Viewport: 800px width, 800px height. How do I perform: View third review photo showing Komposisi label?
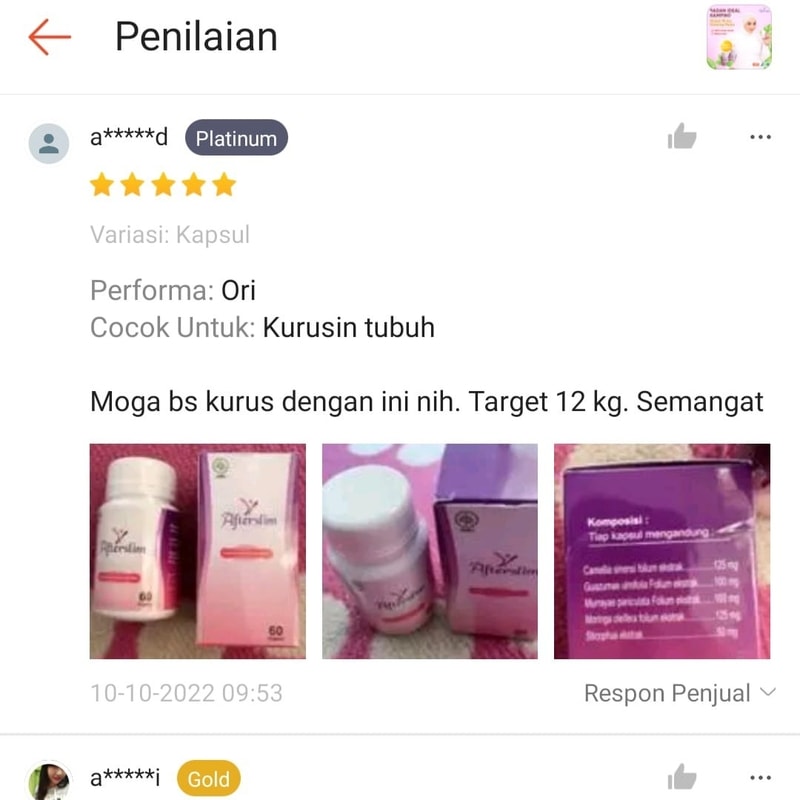click(662, 551)
